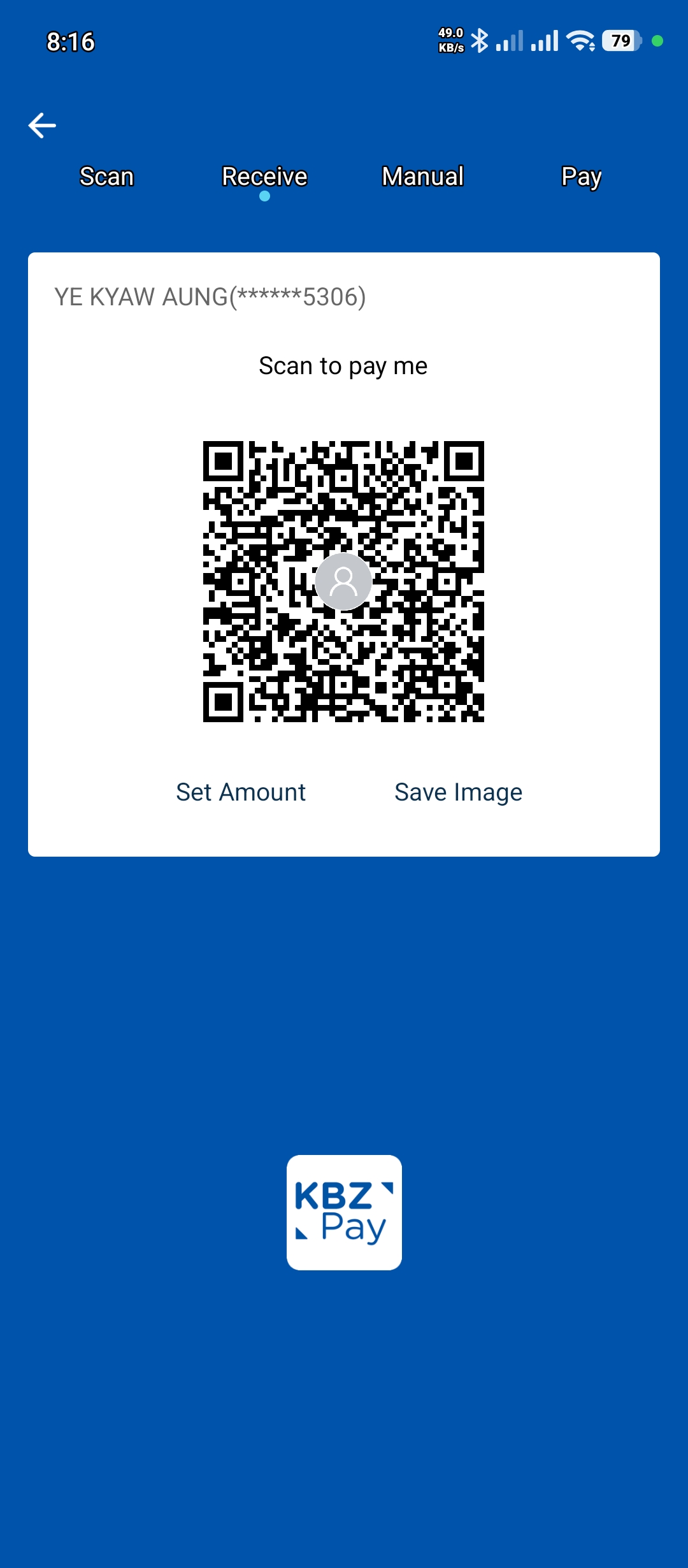Image resolution: width=688 pixels, height=1568 pixels.
Task: Select the Receive tab
Action: [x=264, y=177]
